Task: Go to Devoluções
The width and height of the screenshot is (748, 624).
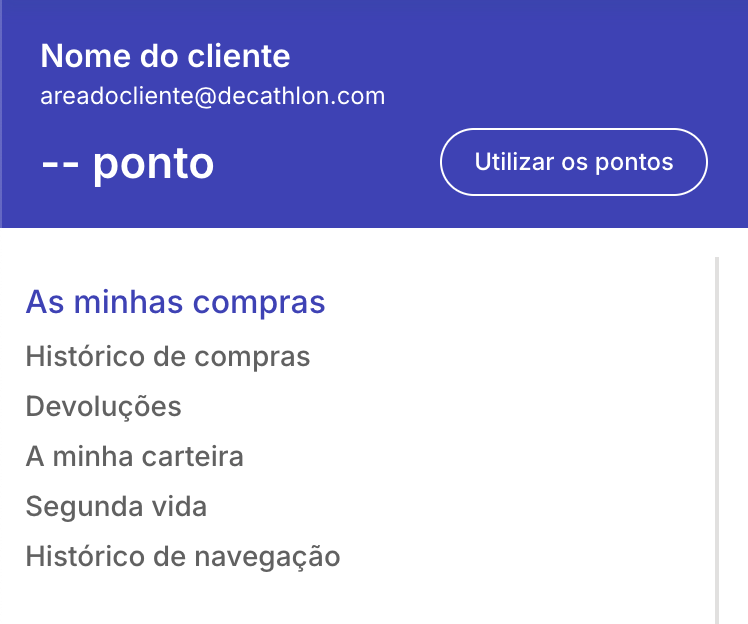Action: (x=104, y=407)
